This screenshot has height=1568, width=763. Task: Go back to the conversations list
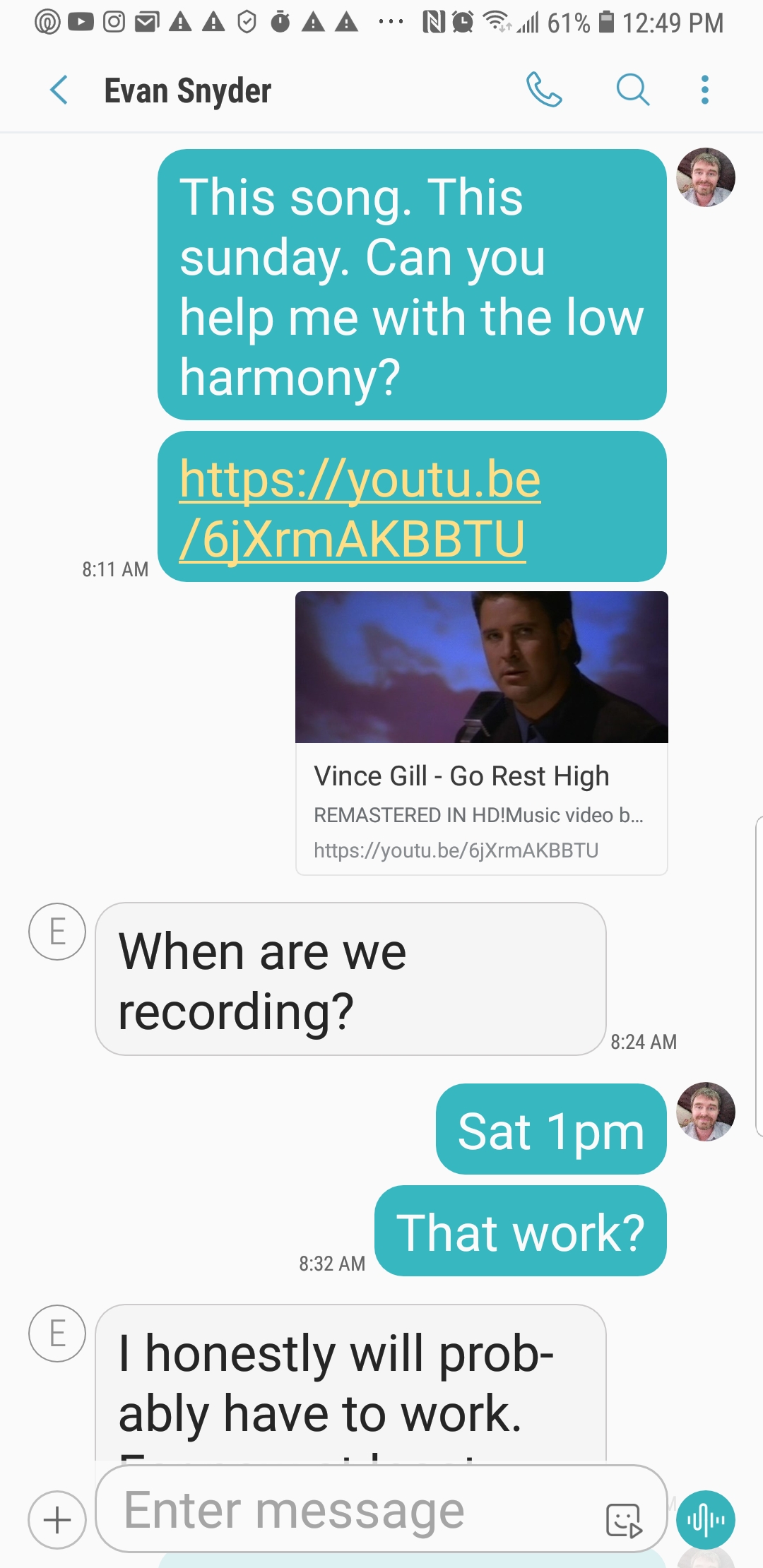tap(59, 90)
